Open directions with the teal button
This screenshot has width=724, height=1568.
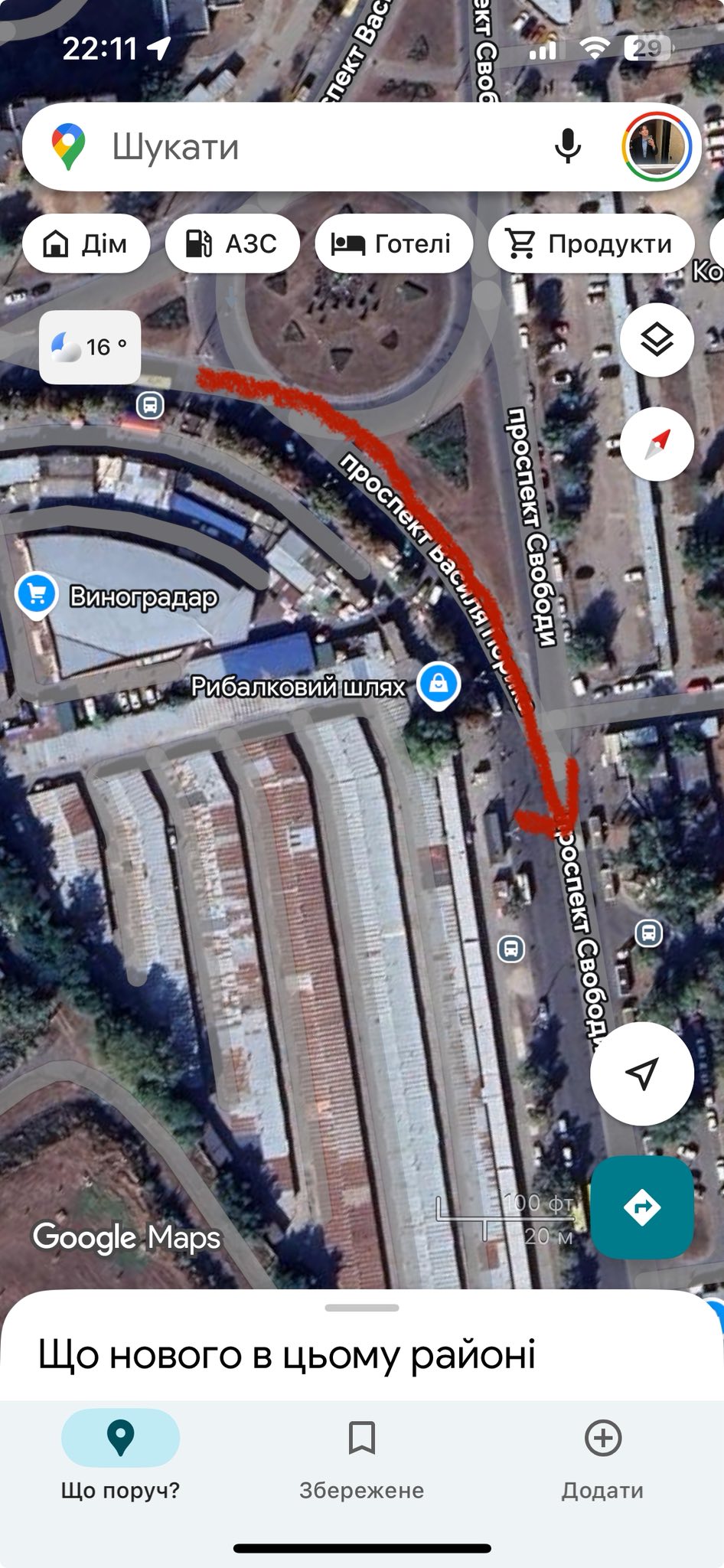point(641,1207)
